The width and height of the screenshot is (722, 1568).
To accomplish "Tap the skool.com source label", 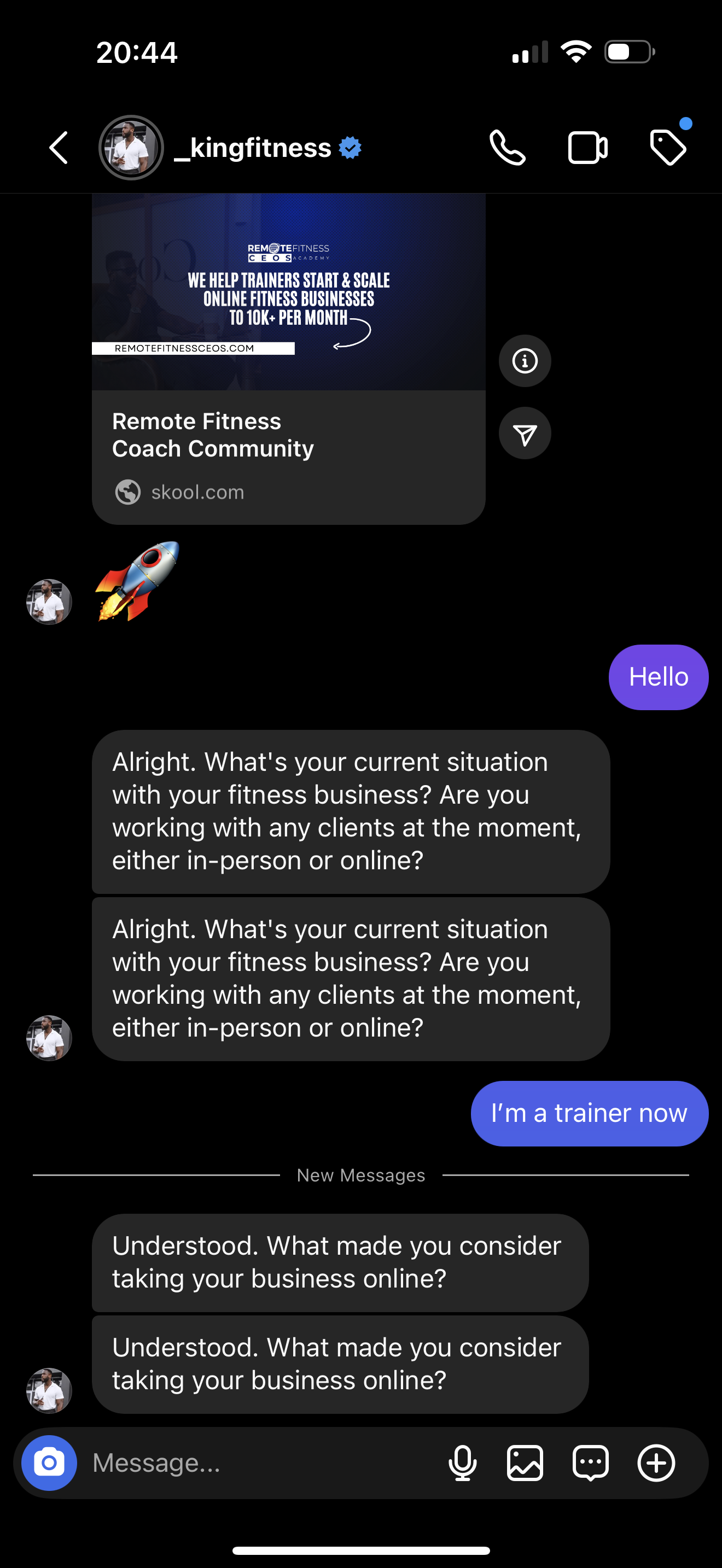I will tap(196, 492).
